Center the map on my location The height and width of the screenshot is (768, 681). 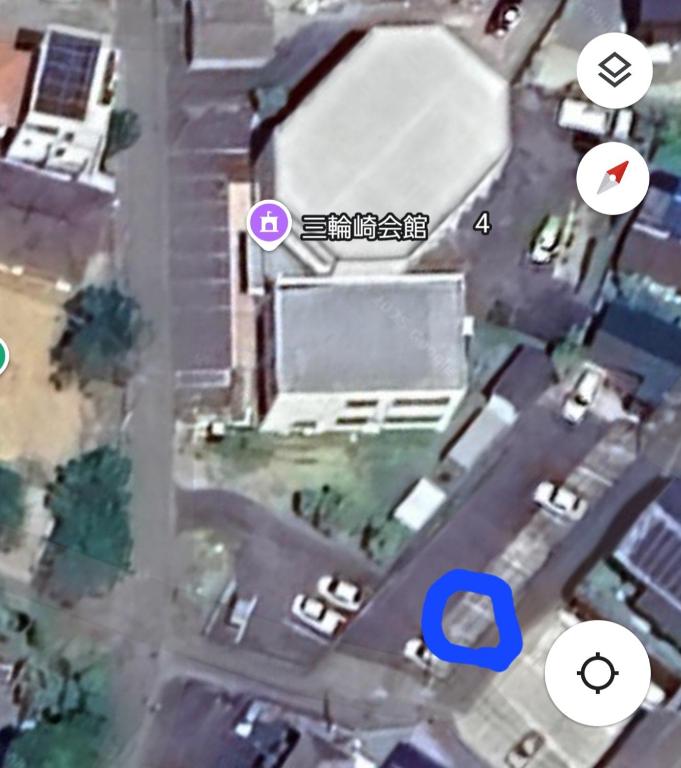click(597, 673)
